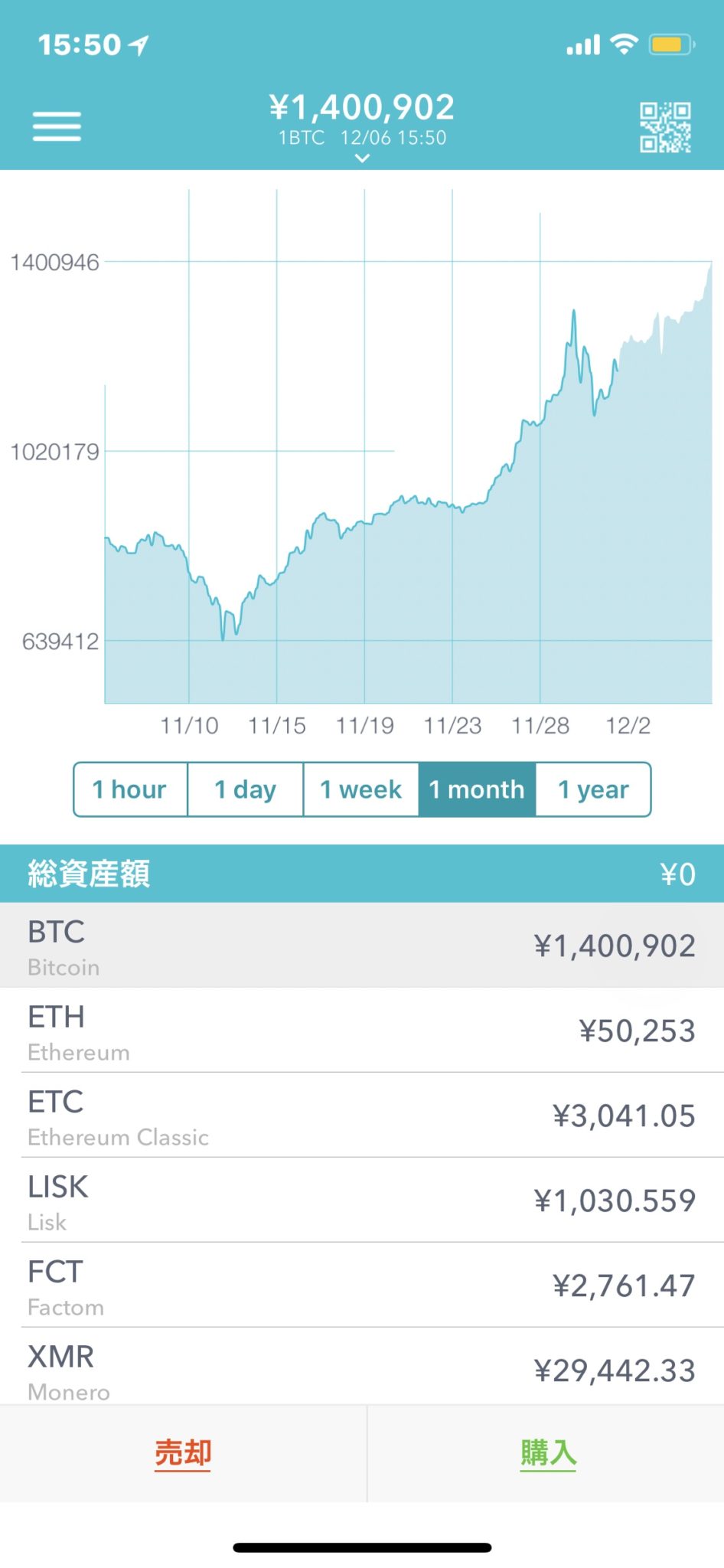Select the BTC Bitcoin row

[x=362, y=946]
